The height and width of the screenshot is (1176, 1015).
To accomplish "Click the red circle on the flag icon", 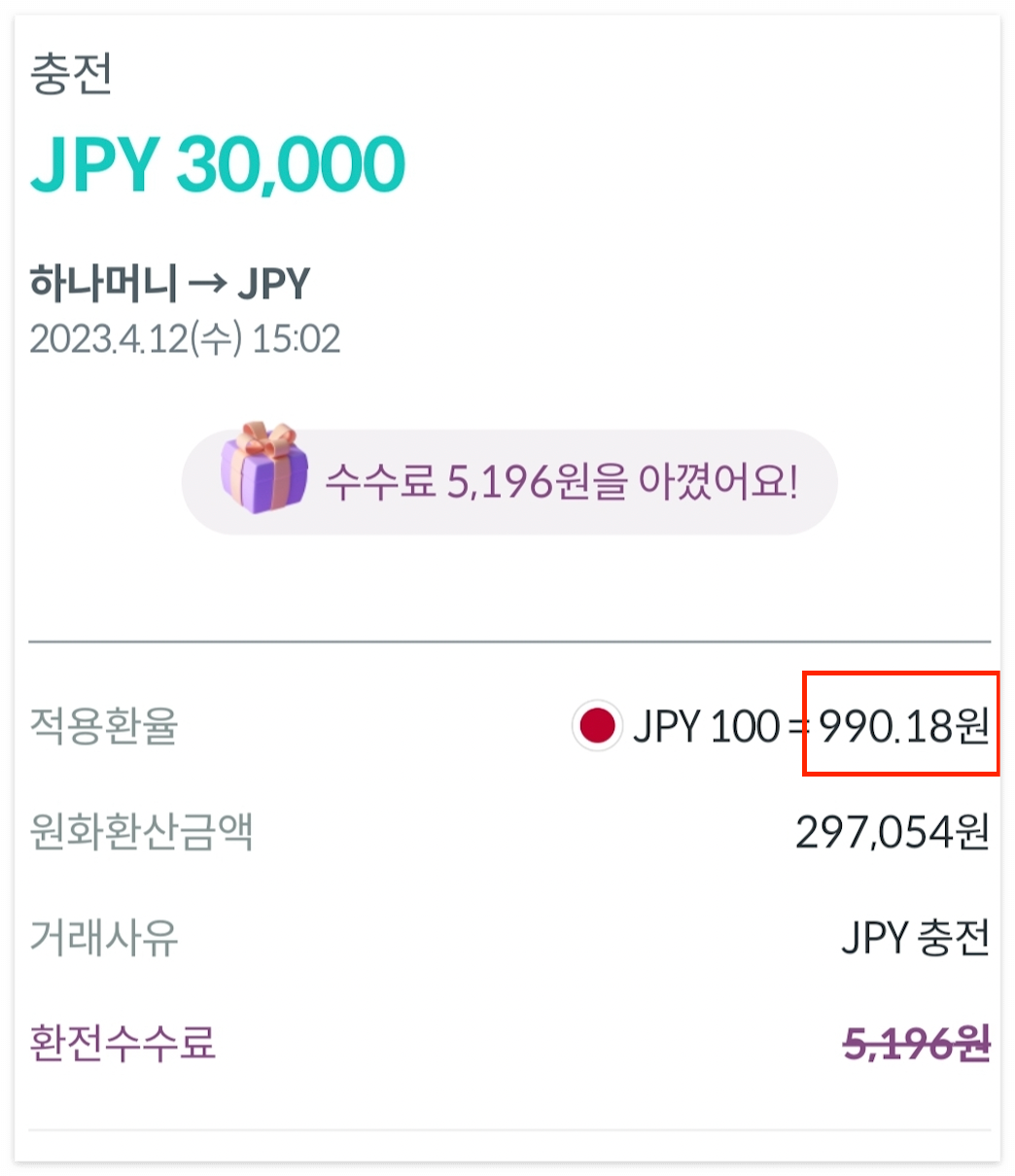I will [596, 723].
